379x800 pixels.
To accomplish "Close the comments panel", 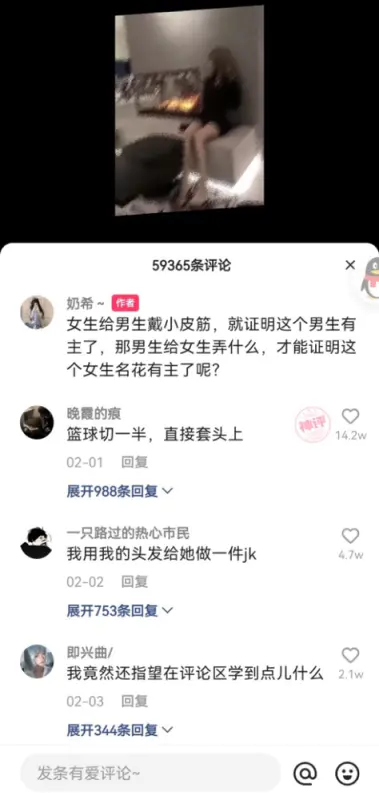I will tap(350, 265).
